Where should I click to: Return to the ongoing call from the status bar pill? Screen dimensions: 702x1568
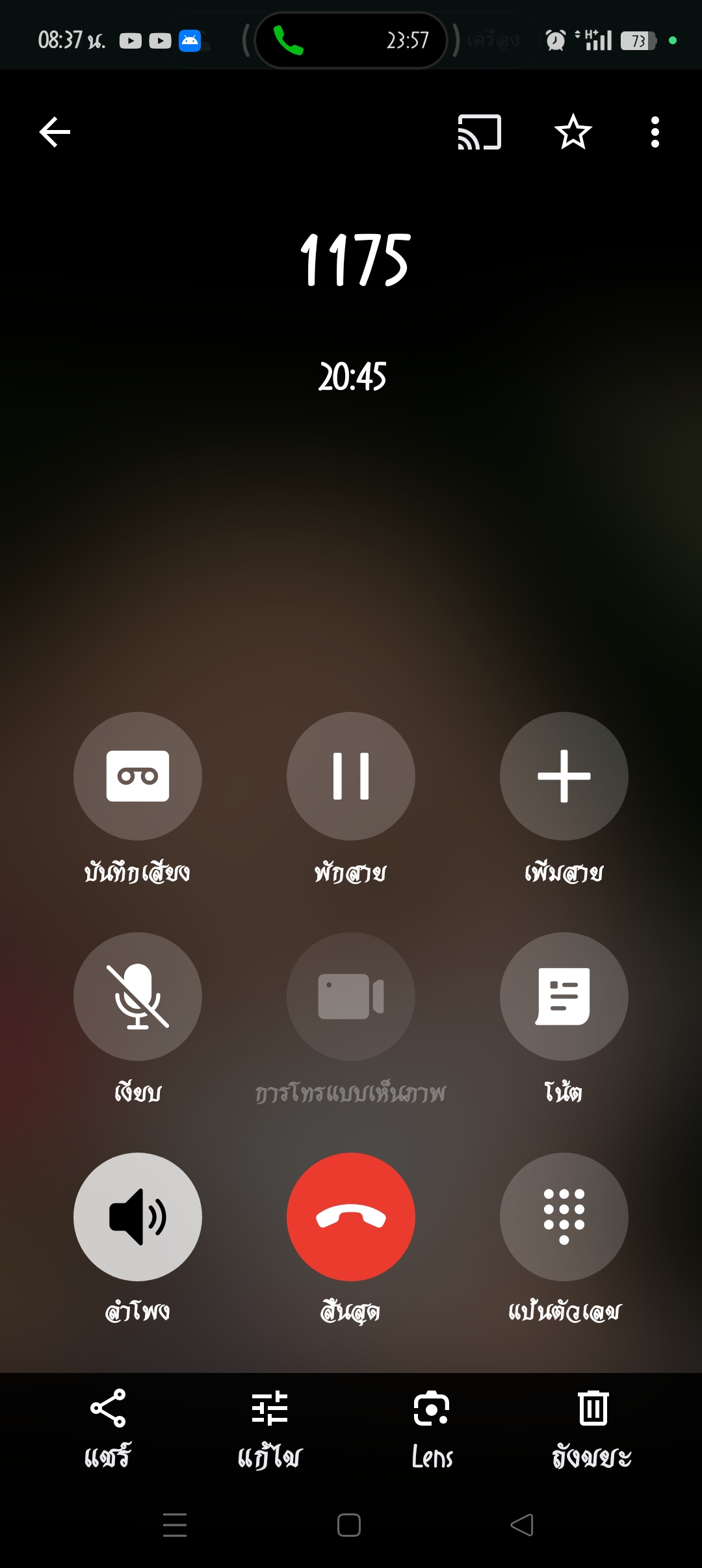(x=351, y=40)
